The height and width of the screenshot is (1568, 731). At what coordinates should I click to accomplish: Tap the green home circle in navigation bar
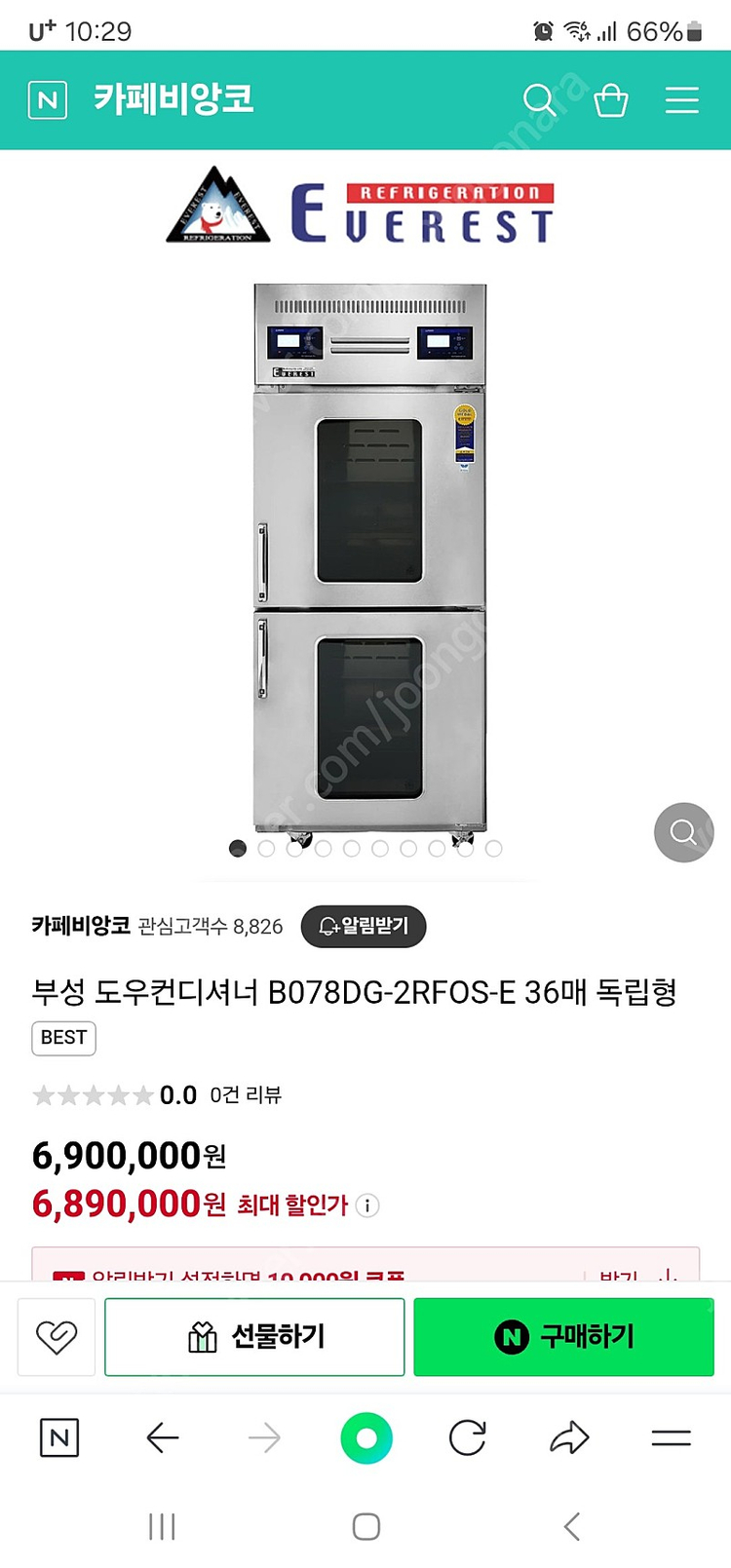[365, 1436]
